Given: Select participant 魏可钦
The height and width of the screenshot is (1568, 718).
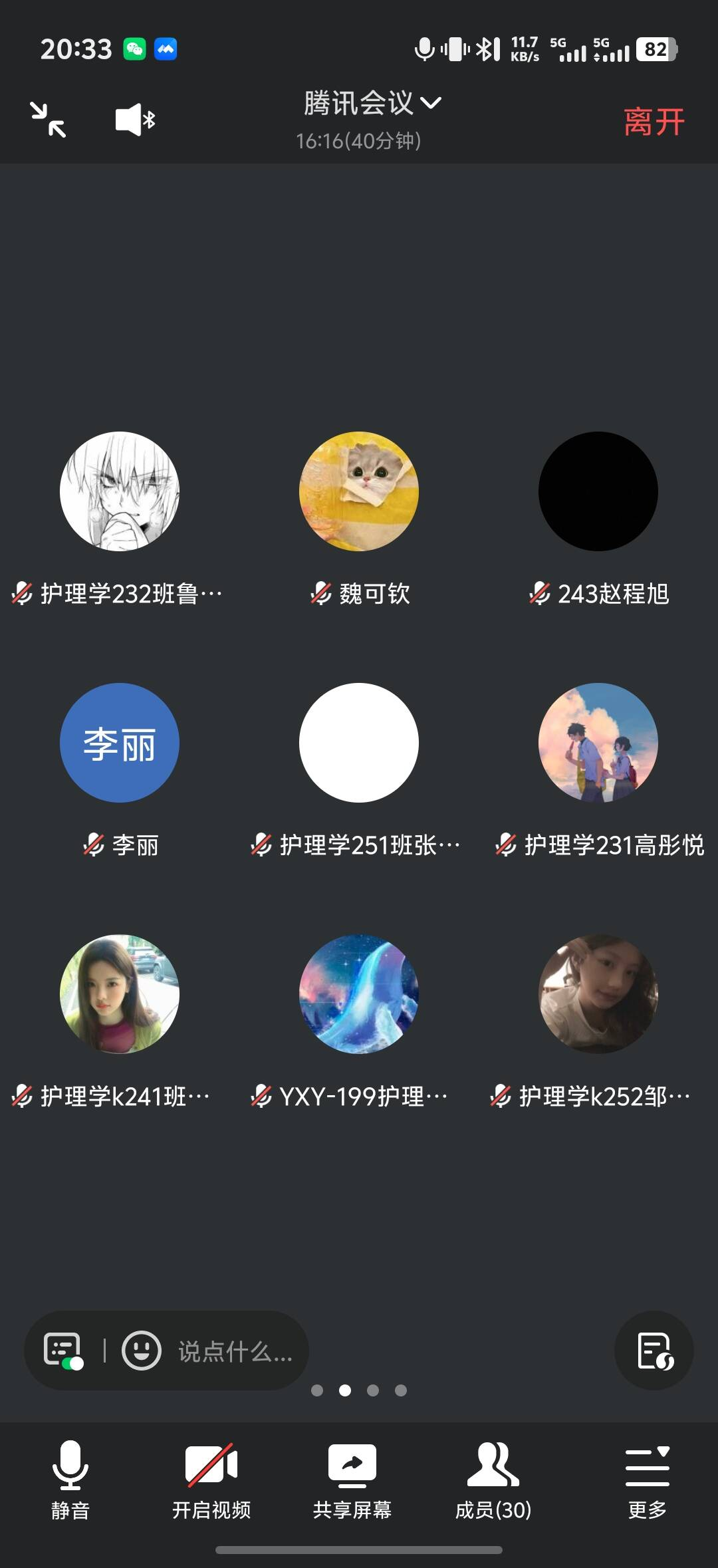Looking at the screenshot, I should pos(359,492).
